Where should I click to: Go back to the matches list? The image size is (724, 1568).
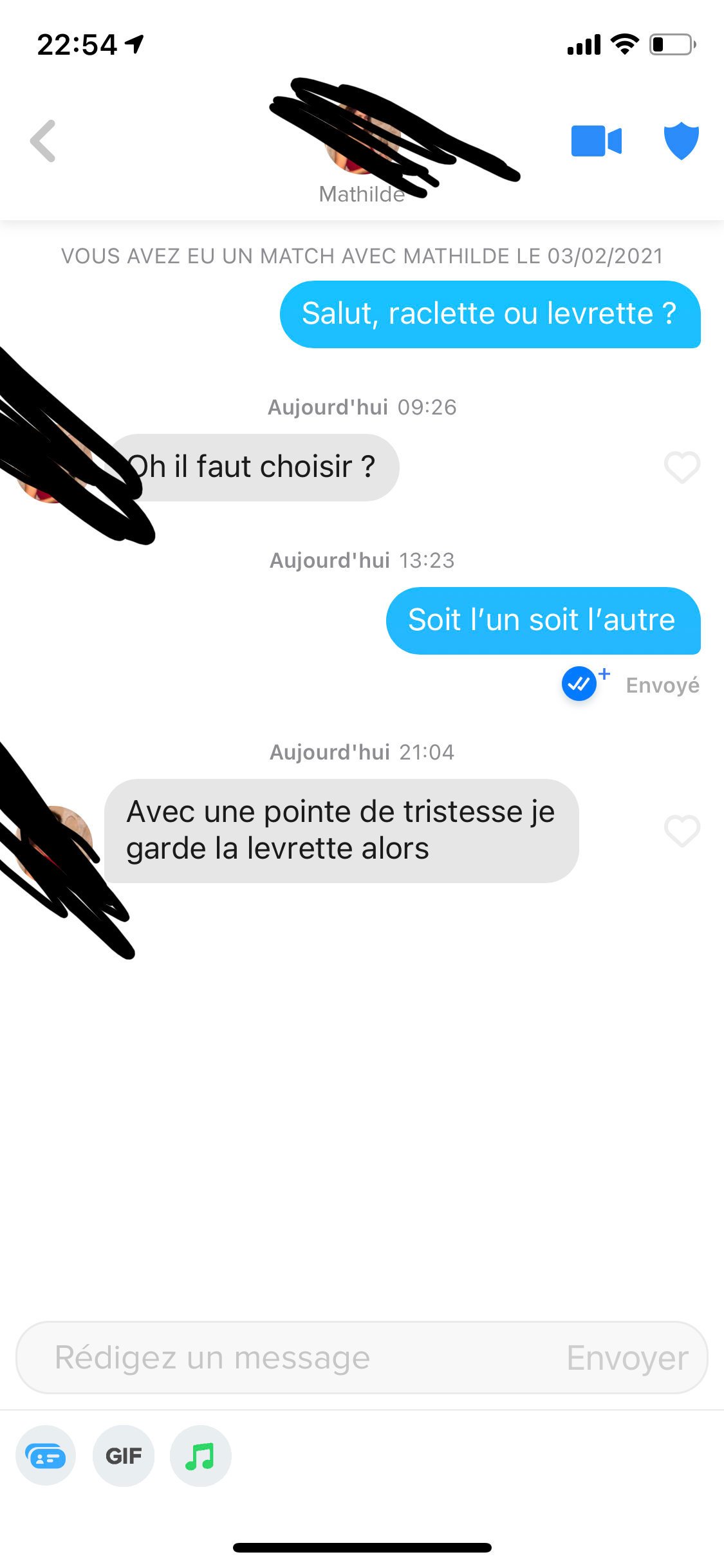(44, 141)
